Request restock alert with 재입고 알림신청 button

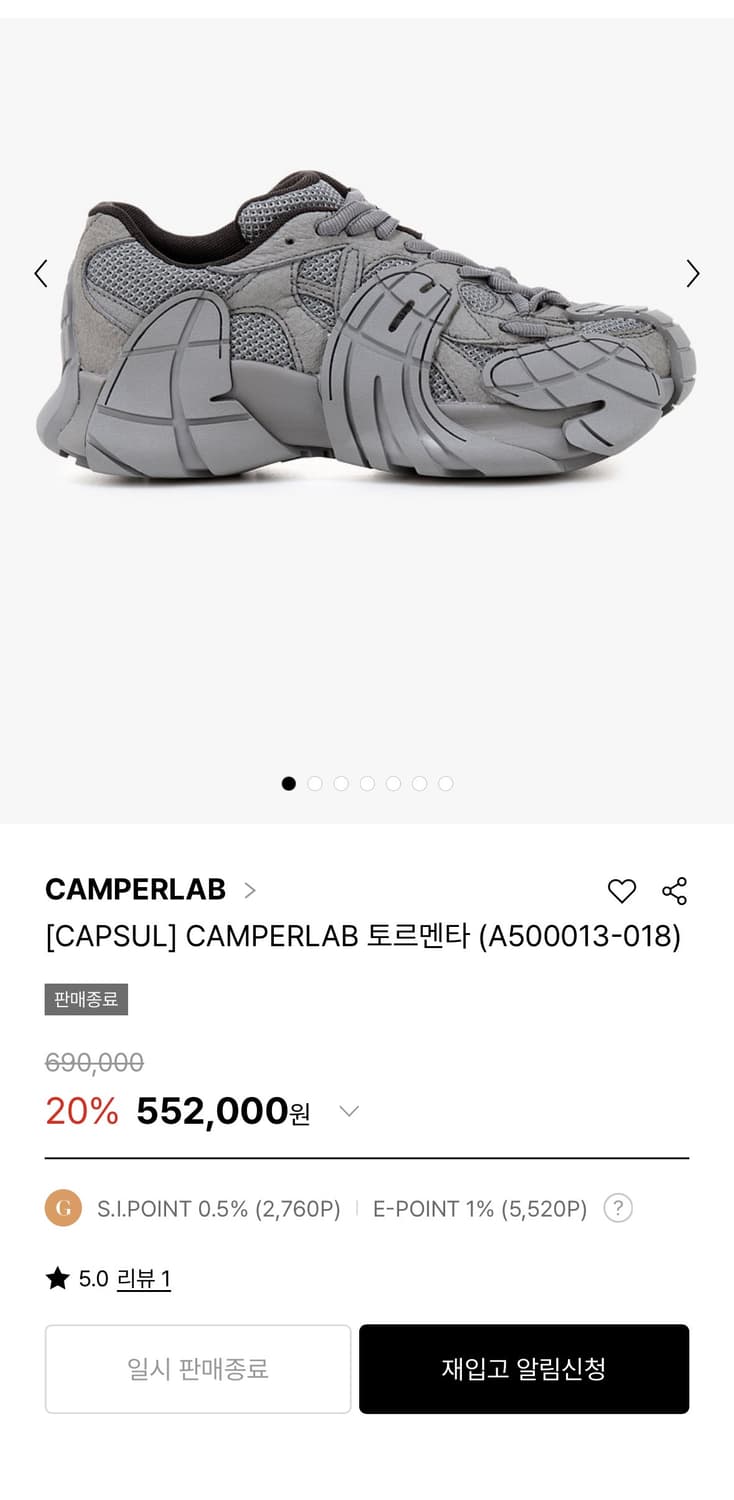coord(524,1369)
